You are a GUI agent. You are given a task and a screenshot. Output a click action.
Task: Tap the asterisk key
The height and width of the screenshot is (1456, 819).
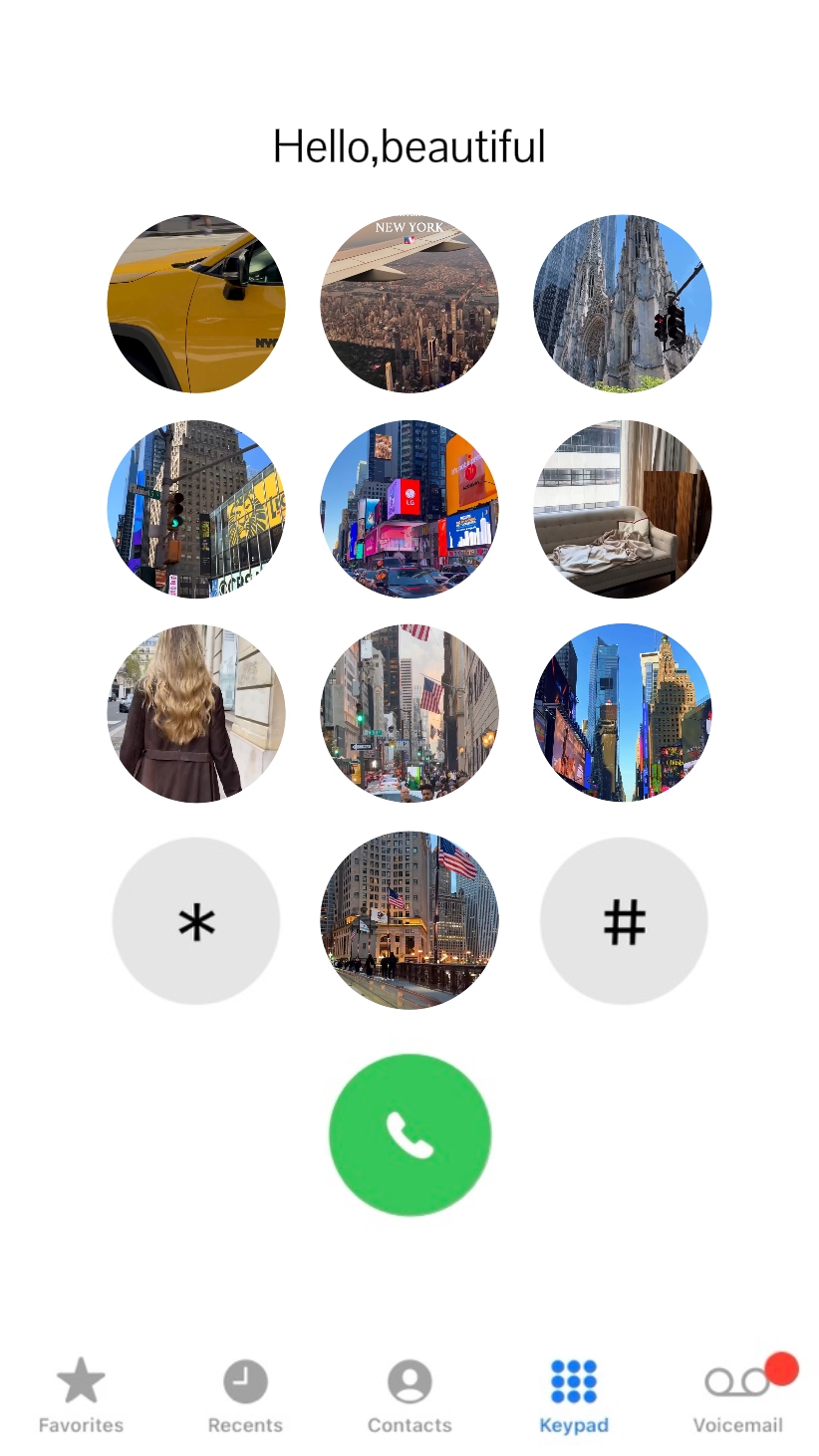196,921
